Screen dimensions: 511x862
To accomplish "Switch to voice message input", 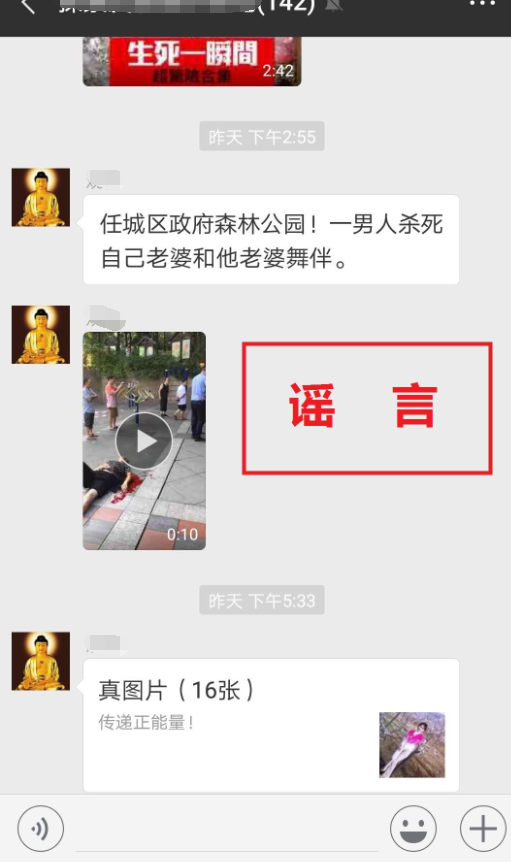I will click(41, 828).
